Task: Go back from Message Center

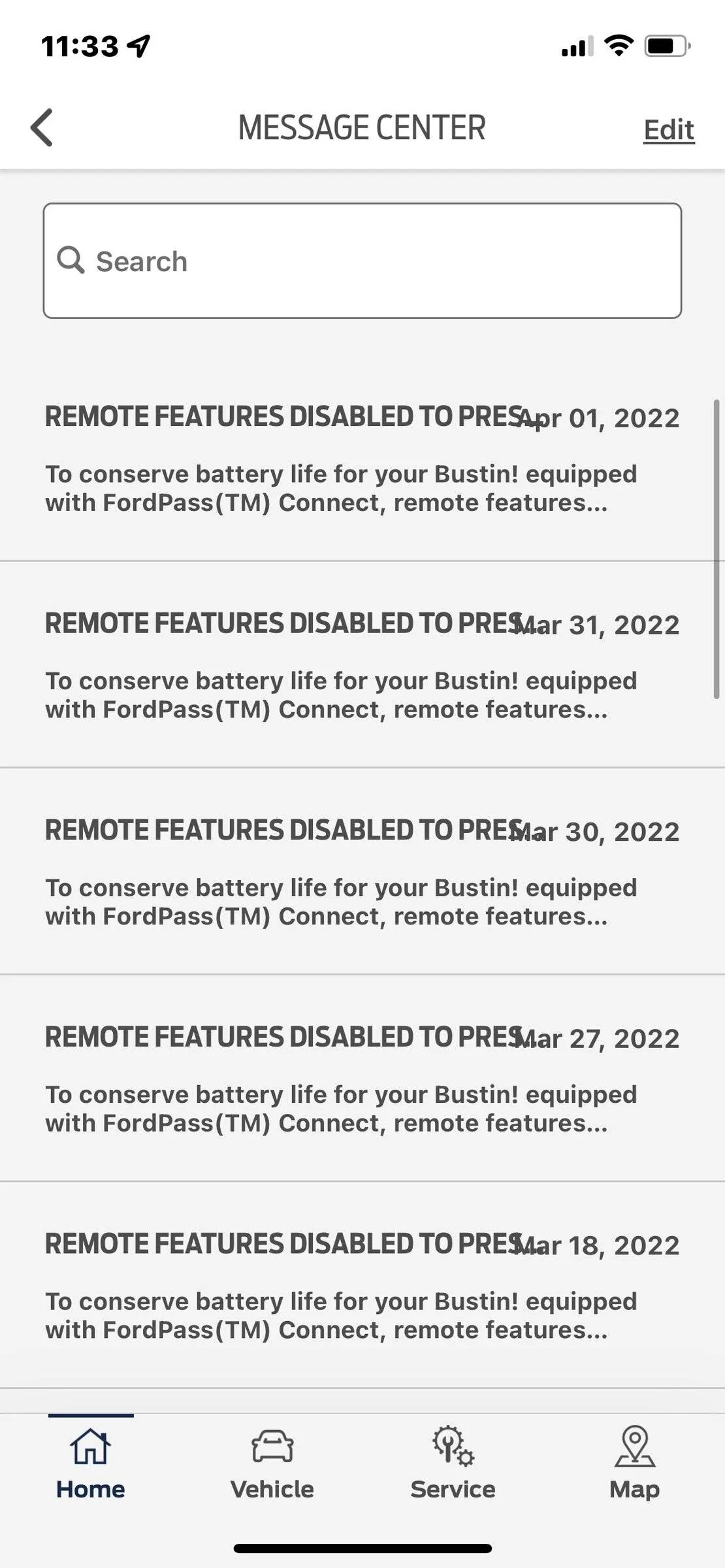Action: click(42, 127)
